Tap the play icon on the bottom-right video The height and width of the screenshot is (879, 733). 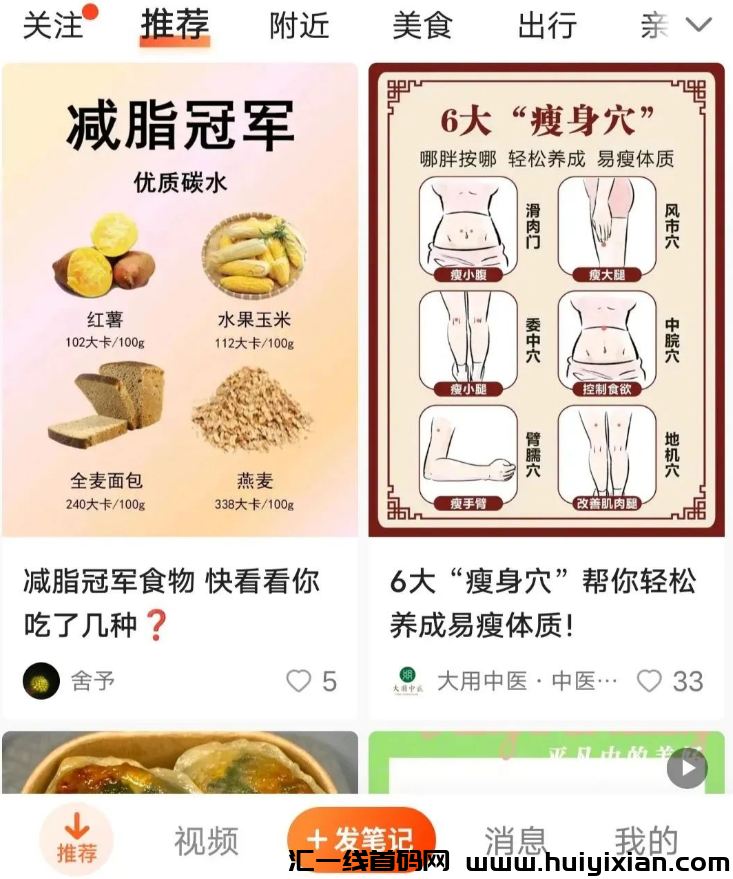coord(685,768)
